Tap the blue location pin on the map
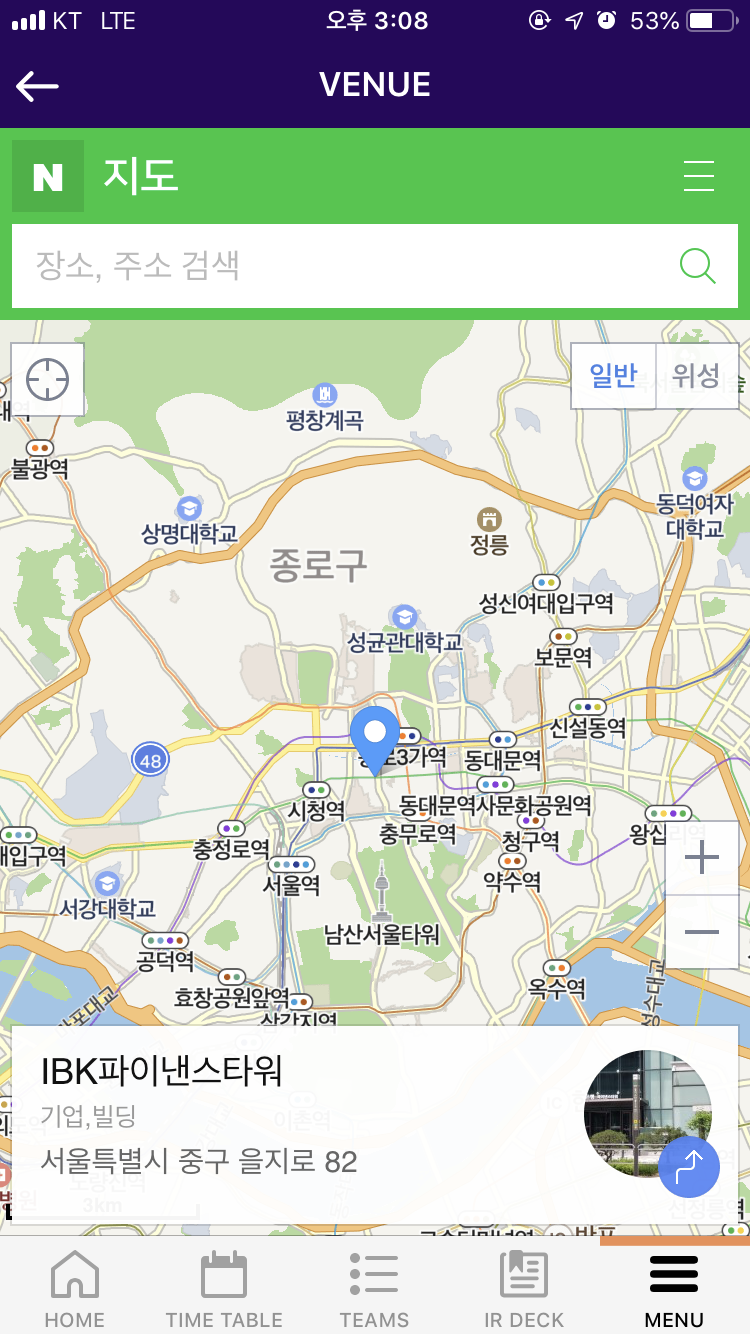Viewport: 750px width, 1334px height. coord(375,738)
